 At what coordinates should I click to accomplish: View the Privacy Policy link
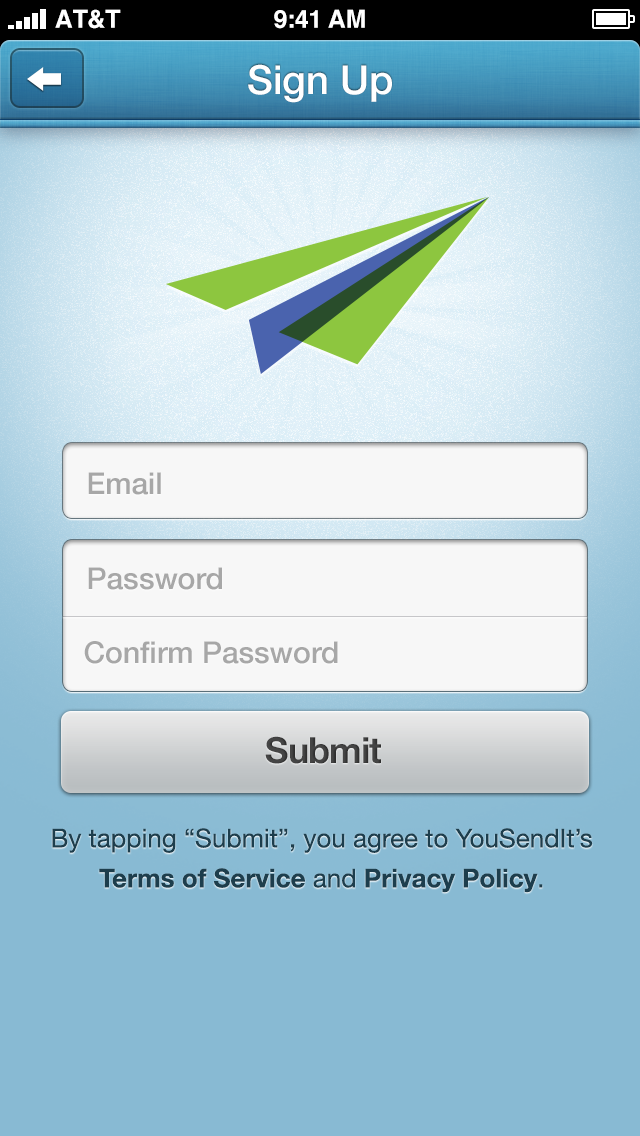click(450, 879)
